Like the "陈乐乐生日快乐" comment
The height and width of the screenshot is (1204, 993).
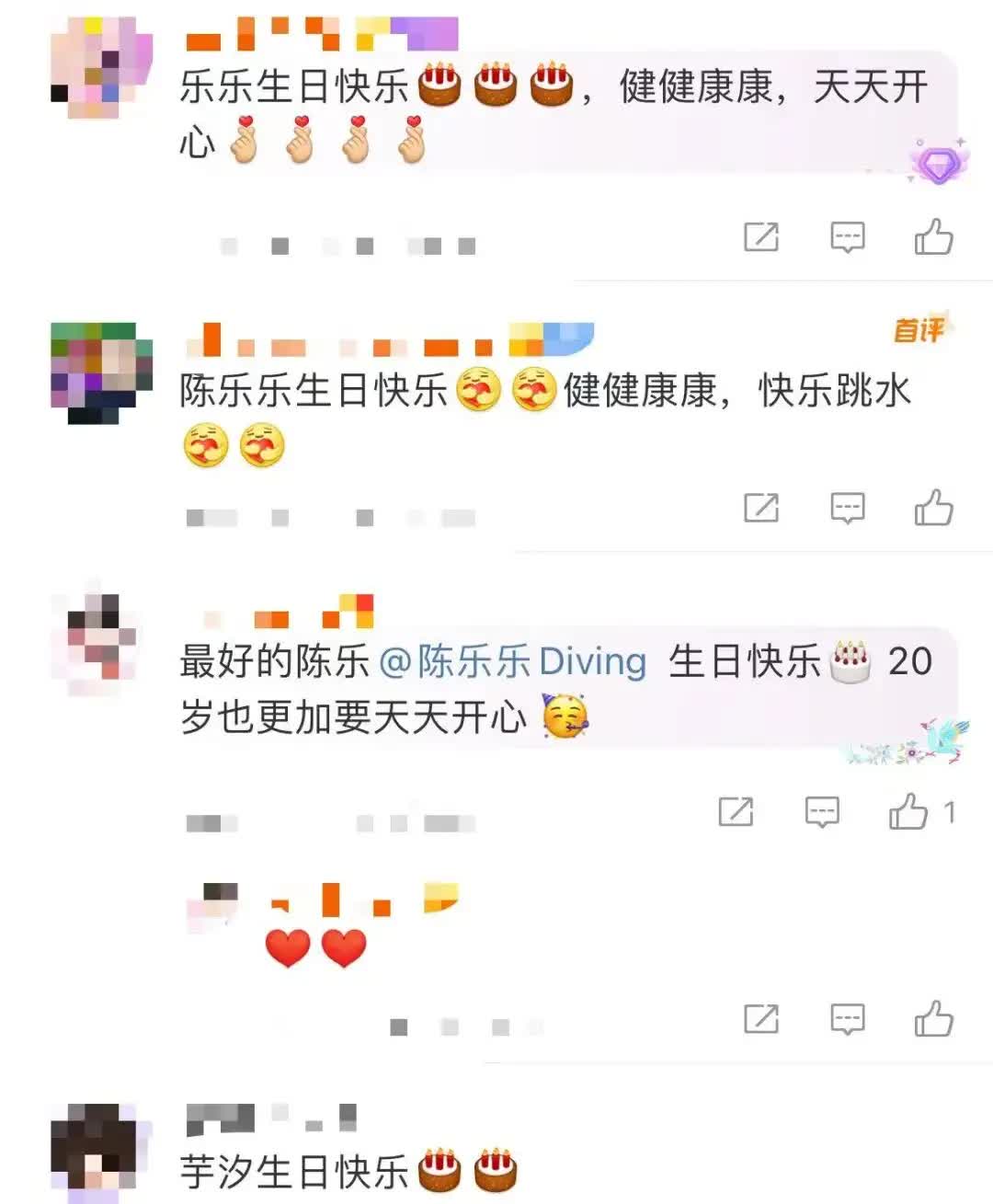click(x=936, y=508)
